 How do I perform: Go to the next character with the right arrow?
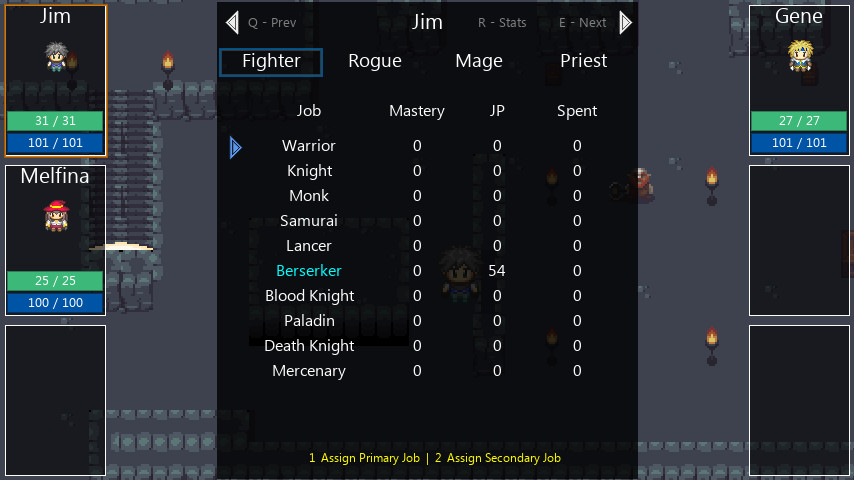click(x=626, y=22)
